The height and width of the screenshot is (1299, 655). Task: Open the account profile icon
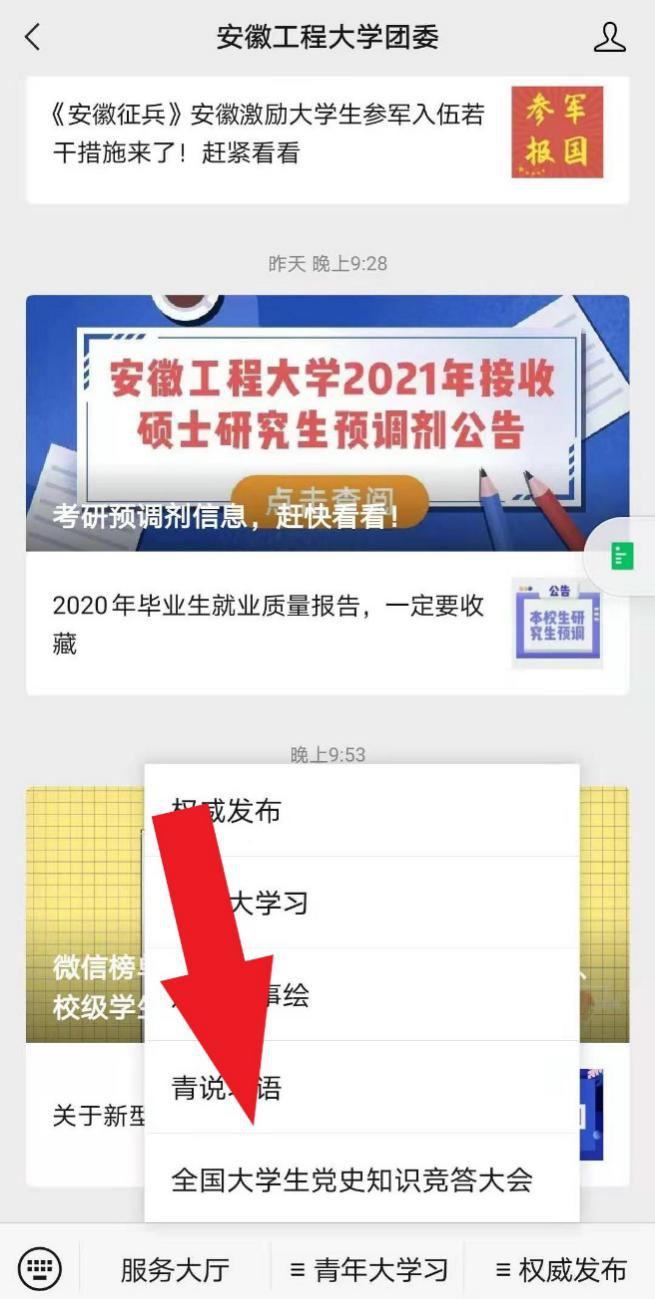coord(609,38)
